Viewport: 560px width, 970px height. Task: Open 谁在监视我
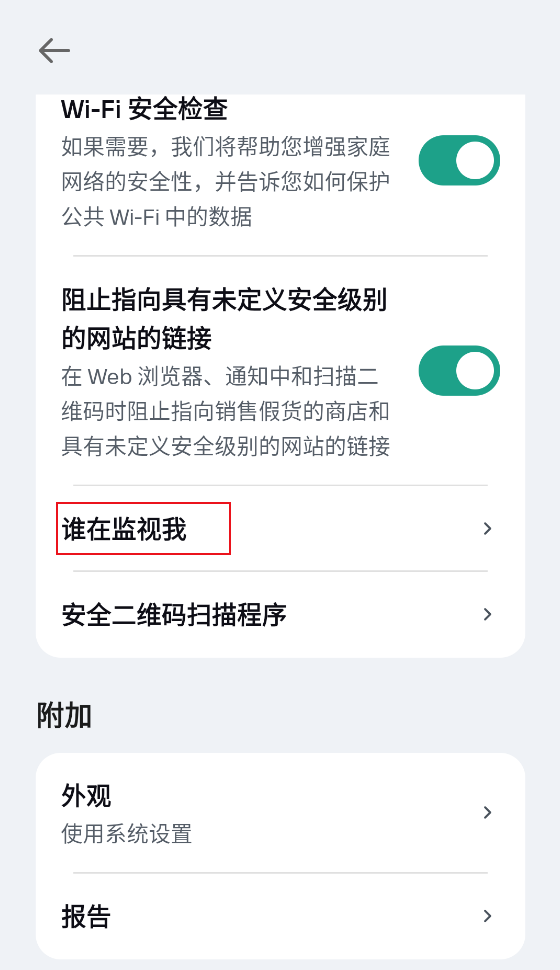(x=280, y=528)
